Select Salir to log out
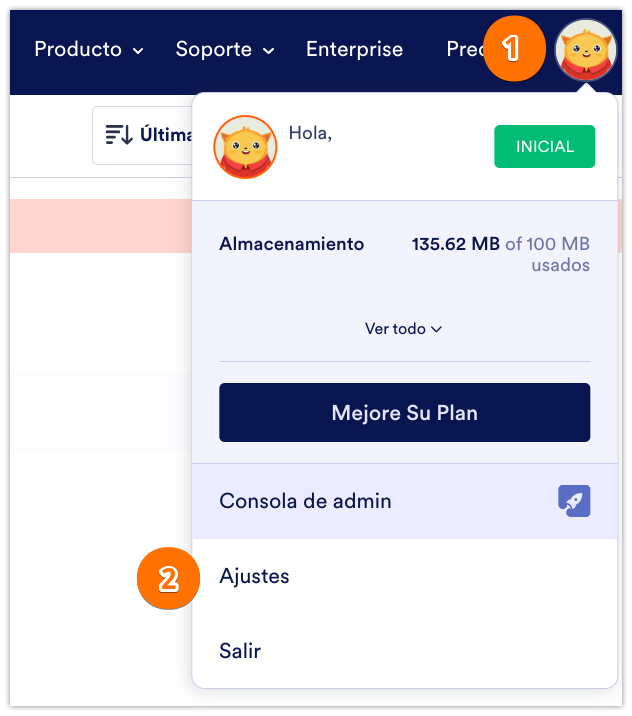The height and width of the screenshot is (716, 632). 240,651
